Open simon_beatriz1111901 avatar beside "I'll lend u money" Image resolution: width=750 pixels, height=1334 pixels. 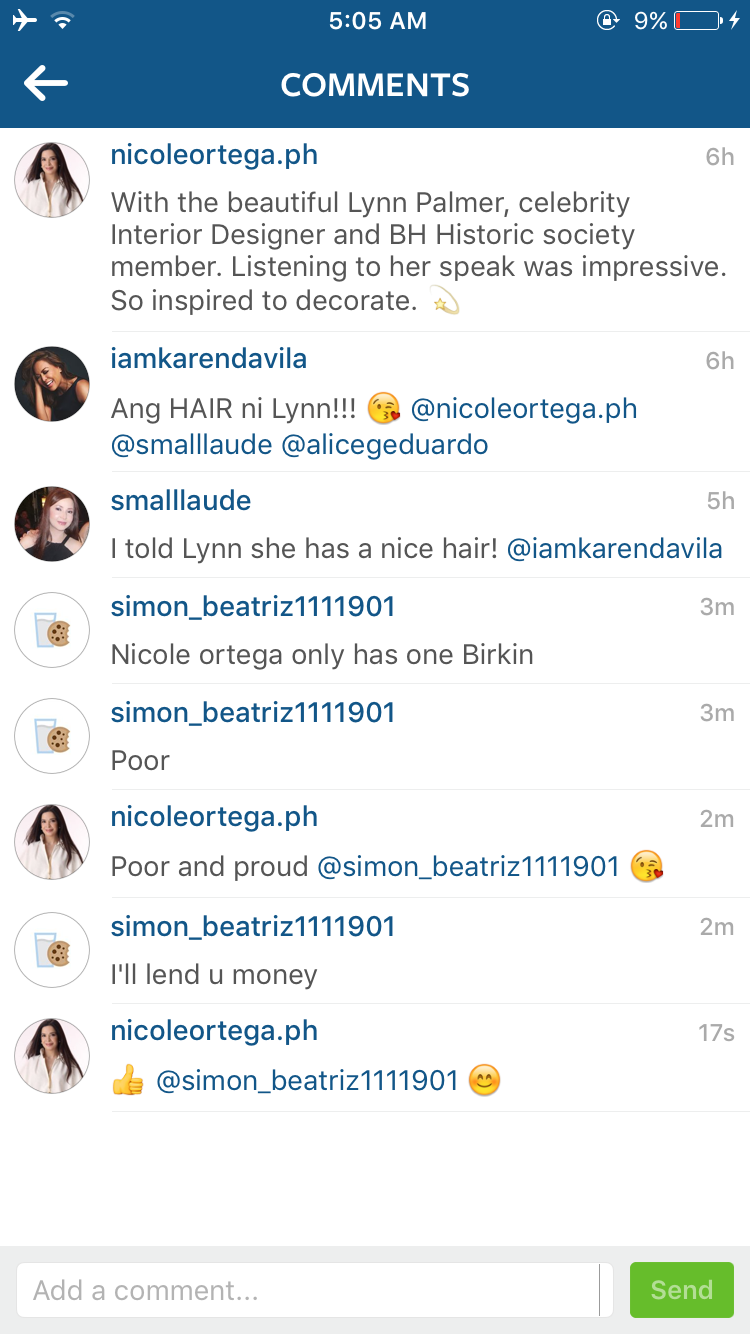52,950
